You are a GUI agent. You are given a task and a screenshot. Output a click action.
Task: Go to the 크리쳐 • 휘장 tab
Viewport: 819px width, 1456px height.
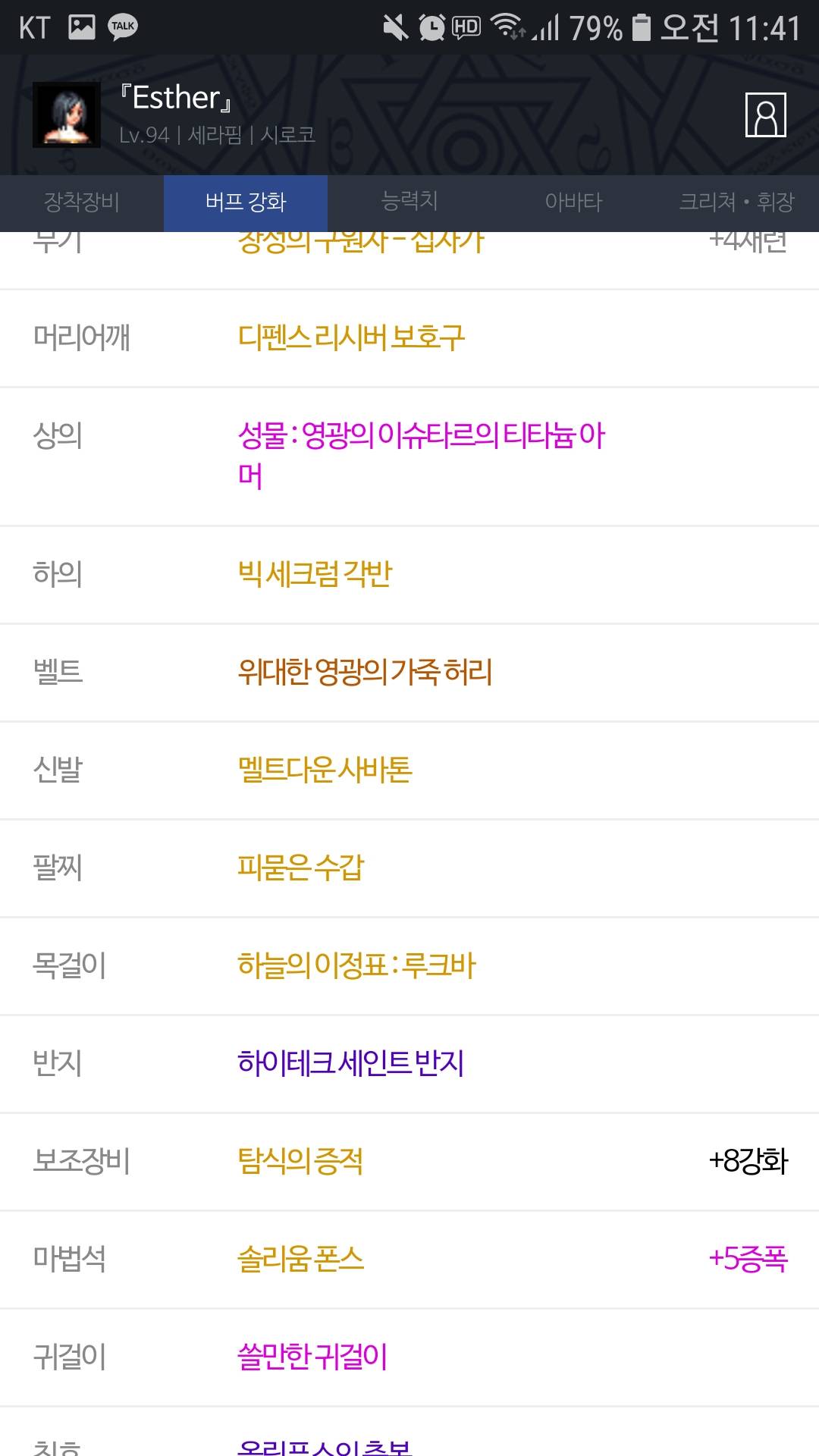(736, 202)
